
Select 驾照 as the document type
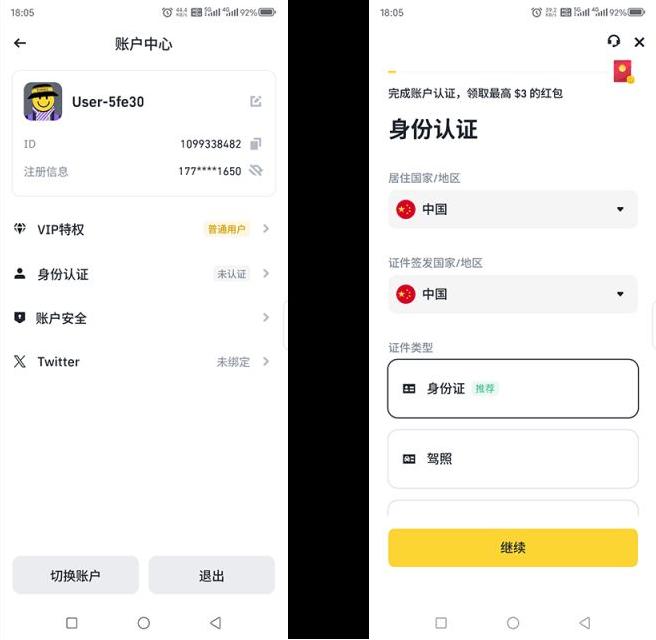[512, 459]
